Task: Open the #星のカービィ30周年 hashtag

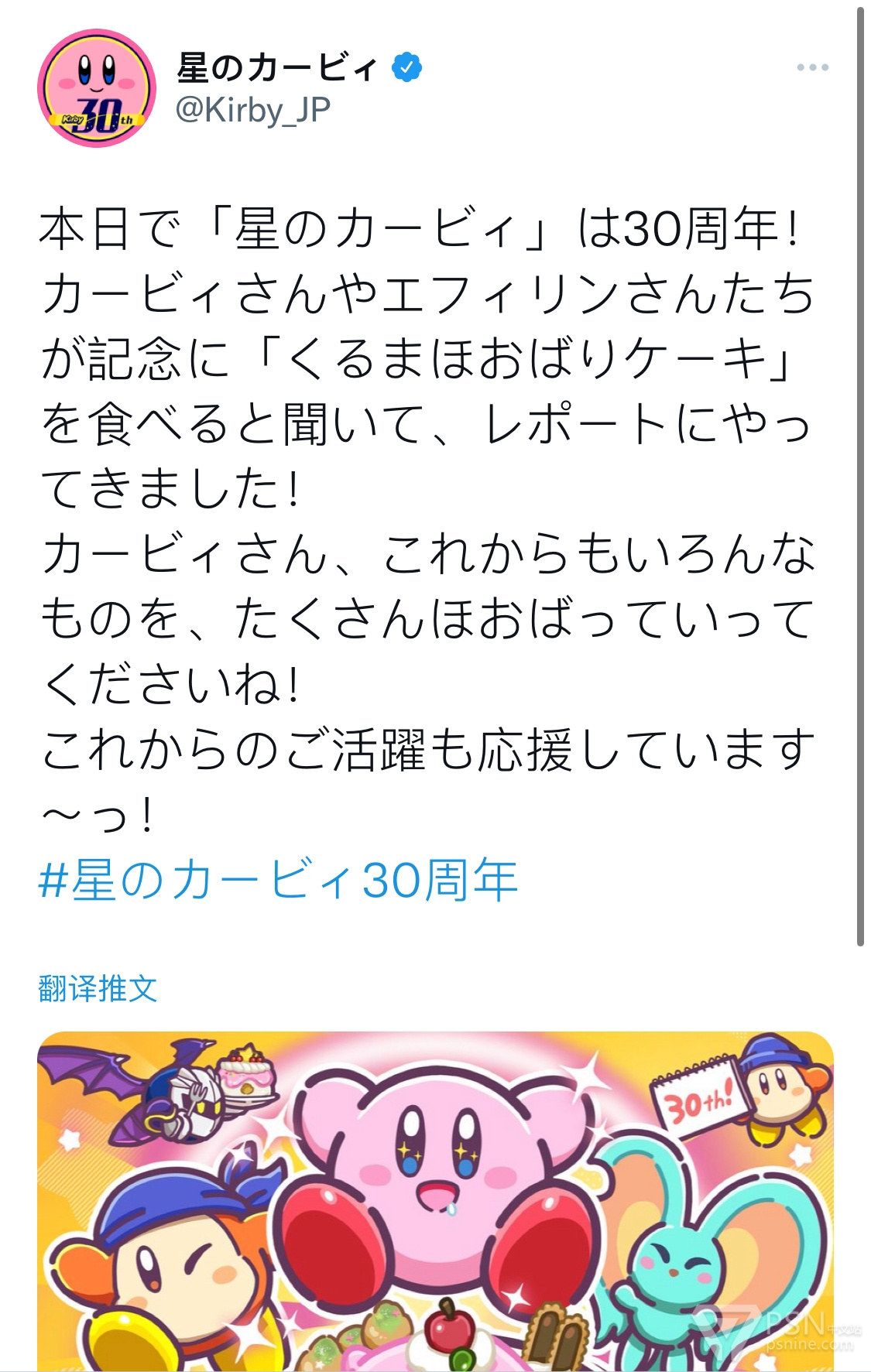Action: tap(278, 880)
